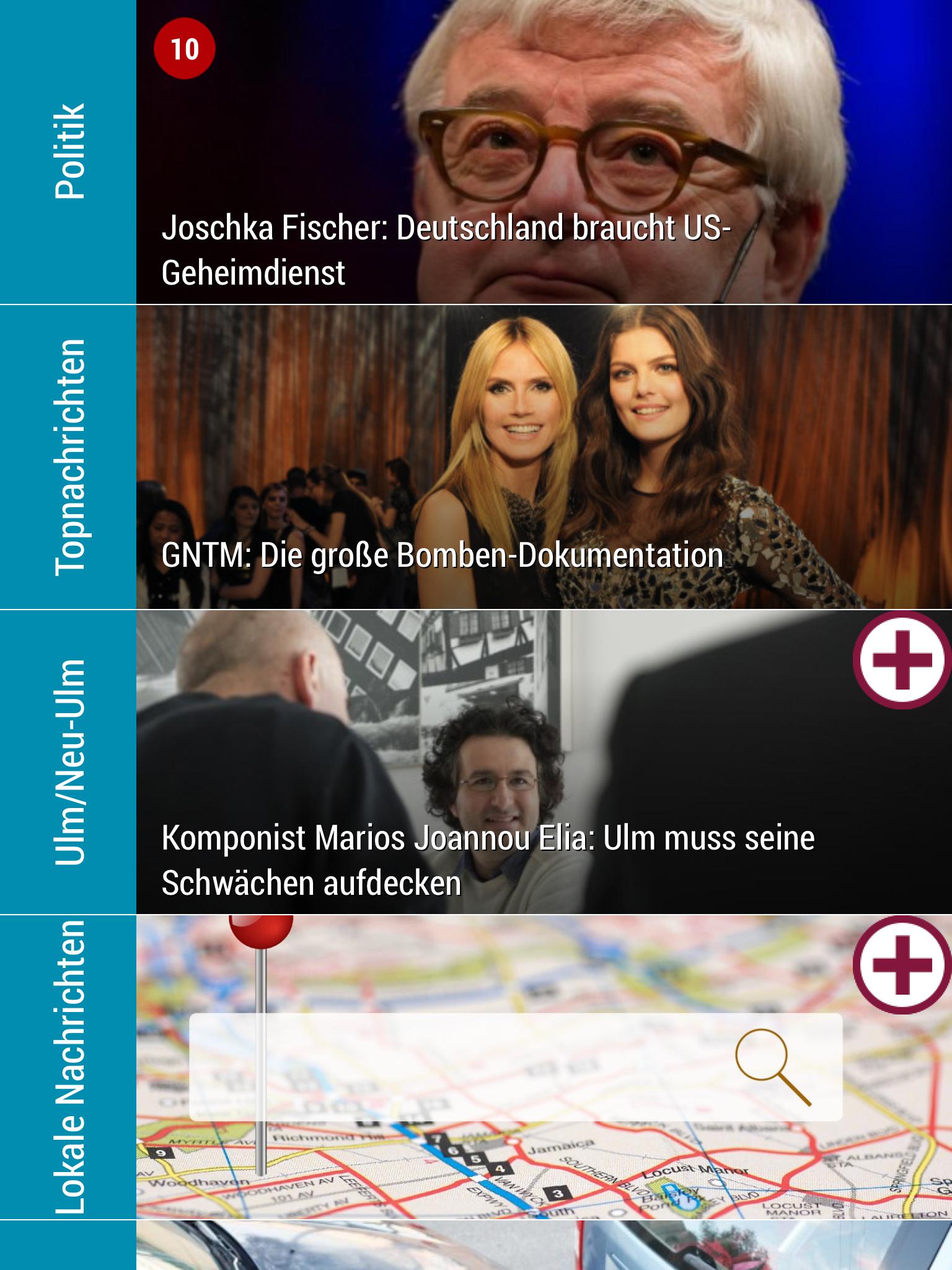Tap the plus icon on Ulm/Neu-Ulm
This screenshot has width=952, height=1270.
[902, 660]
